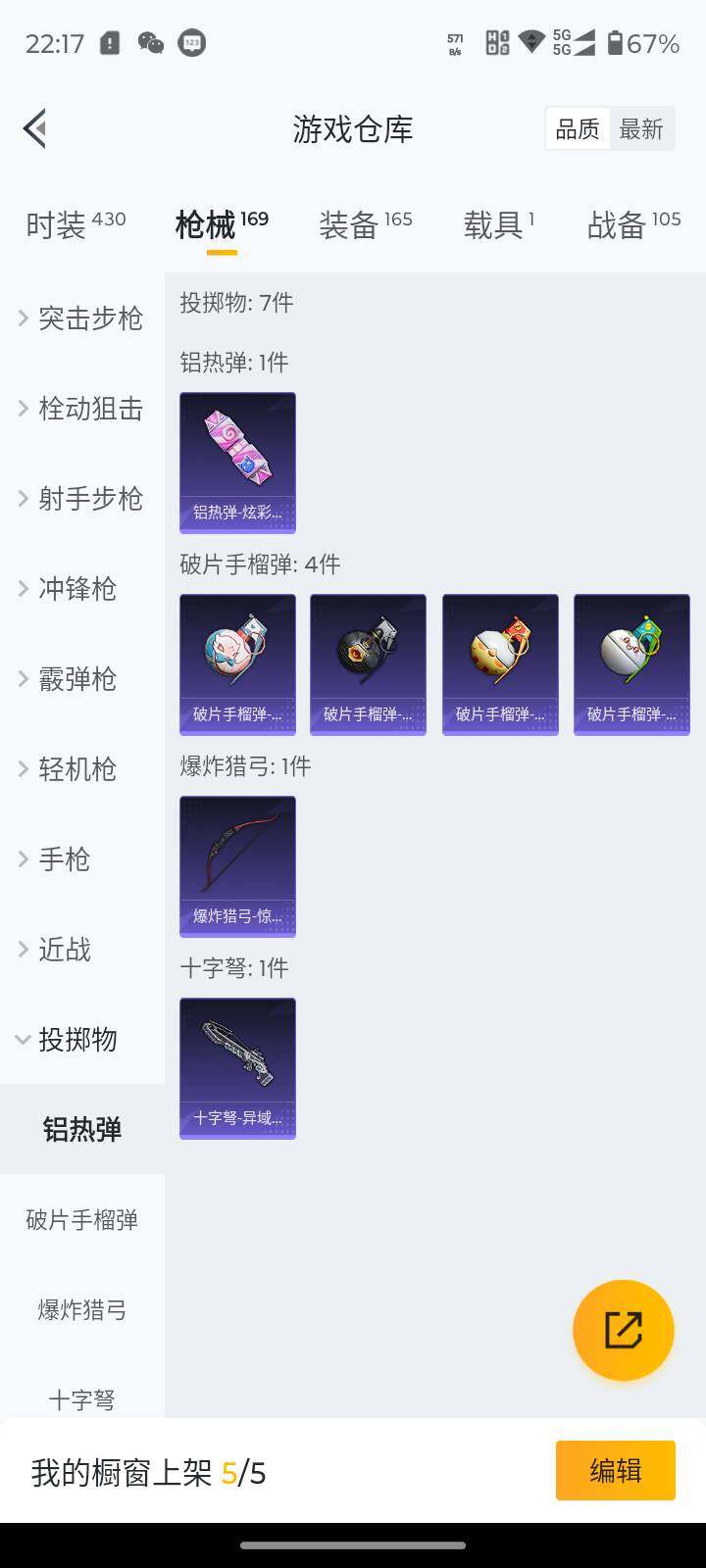Switch to the 装备 tab
This screenshot has height=1568, width=706.
click(365, 224)
